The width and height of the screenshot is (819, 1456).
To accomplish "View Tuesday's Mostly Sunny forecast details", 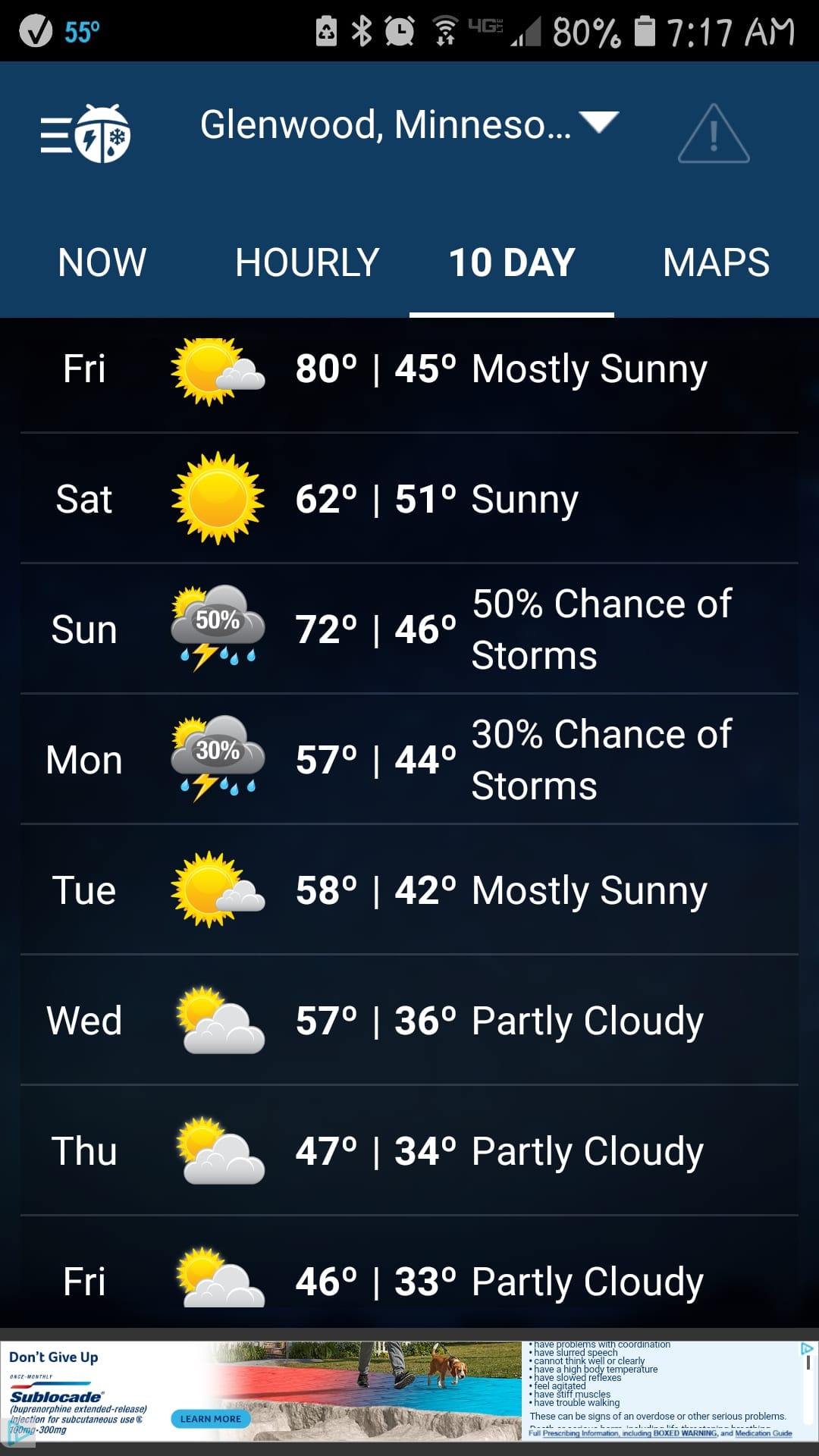I will coord(409,890).
